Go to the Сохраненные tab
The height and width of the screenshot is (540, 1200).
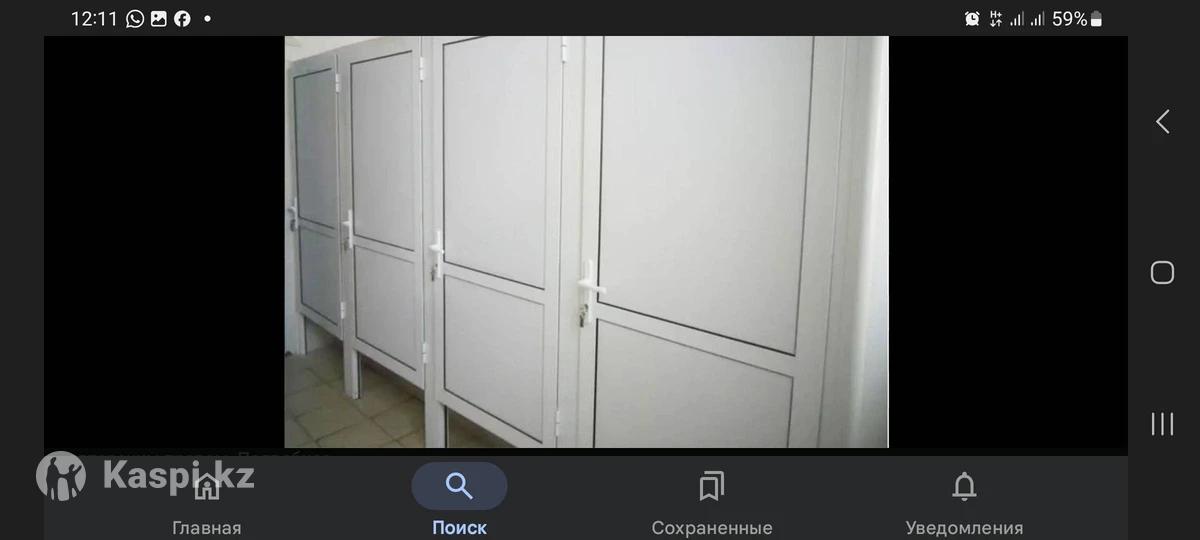711,503
